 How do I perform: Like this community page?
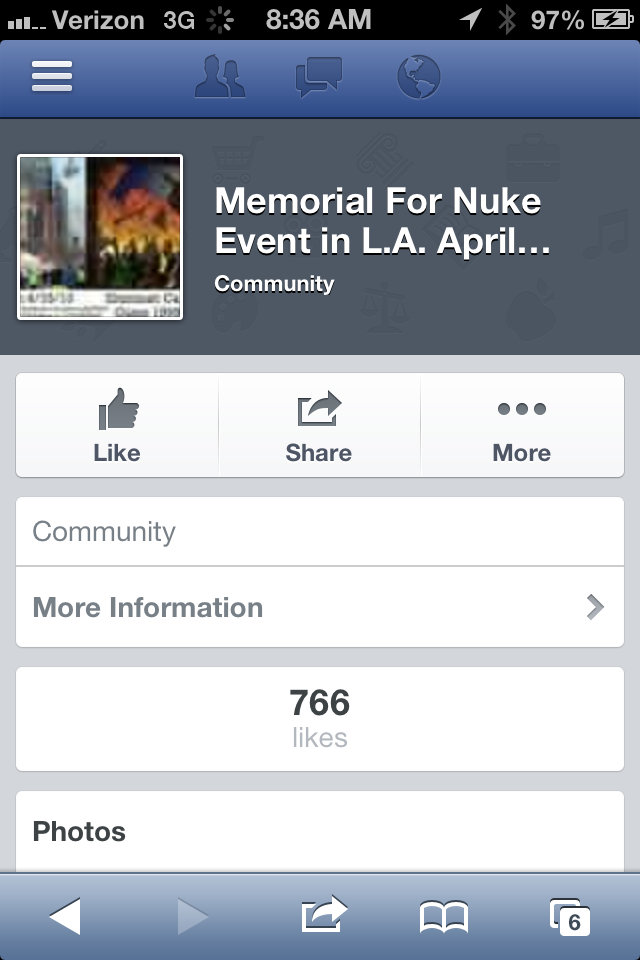tap(117, 426)
